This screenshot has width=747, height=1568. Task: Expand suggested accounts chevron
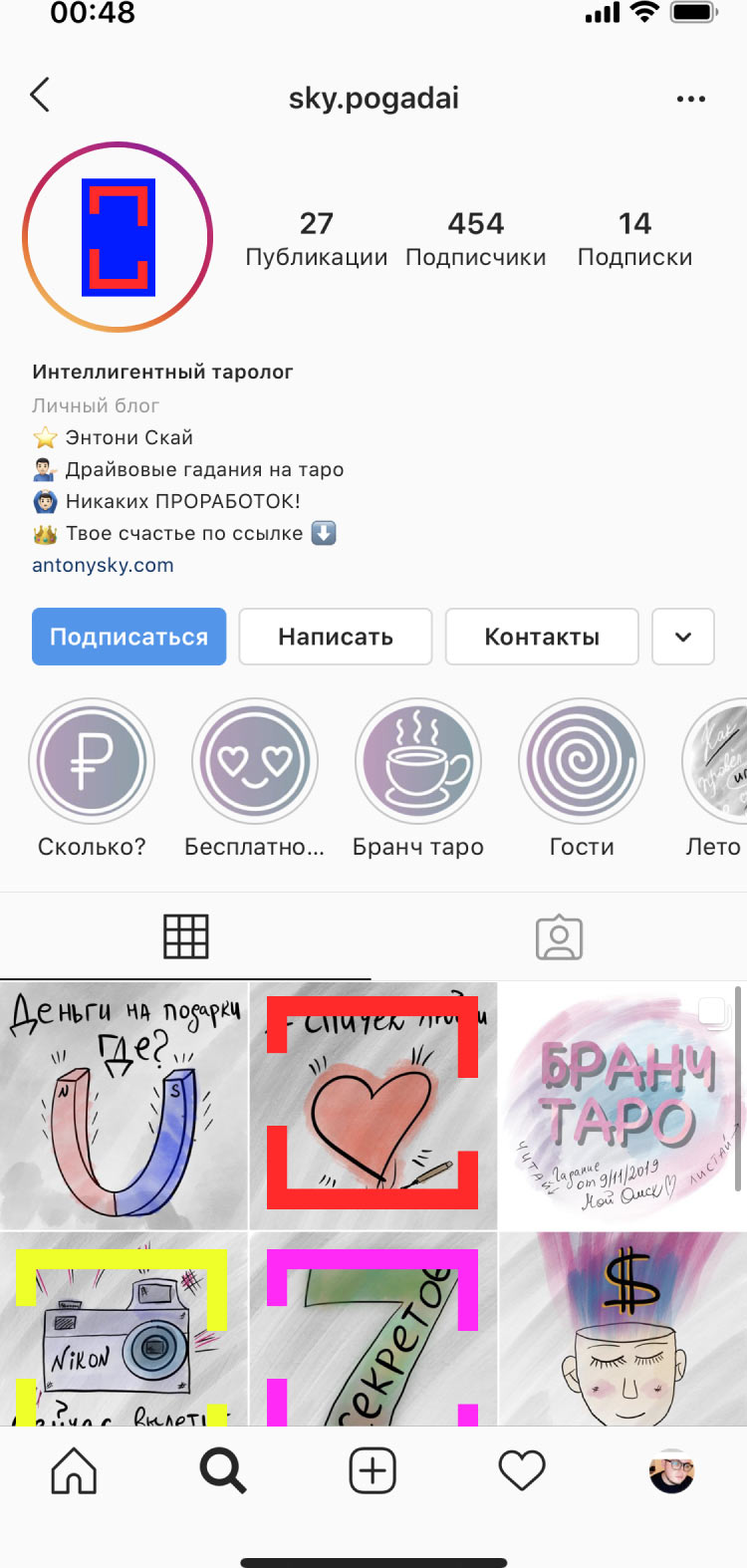683,637
